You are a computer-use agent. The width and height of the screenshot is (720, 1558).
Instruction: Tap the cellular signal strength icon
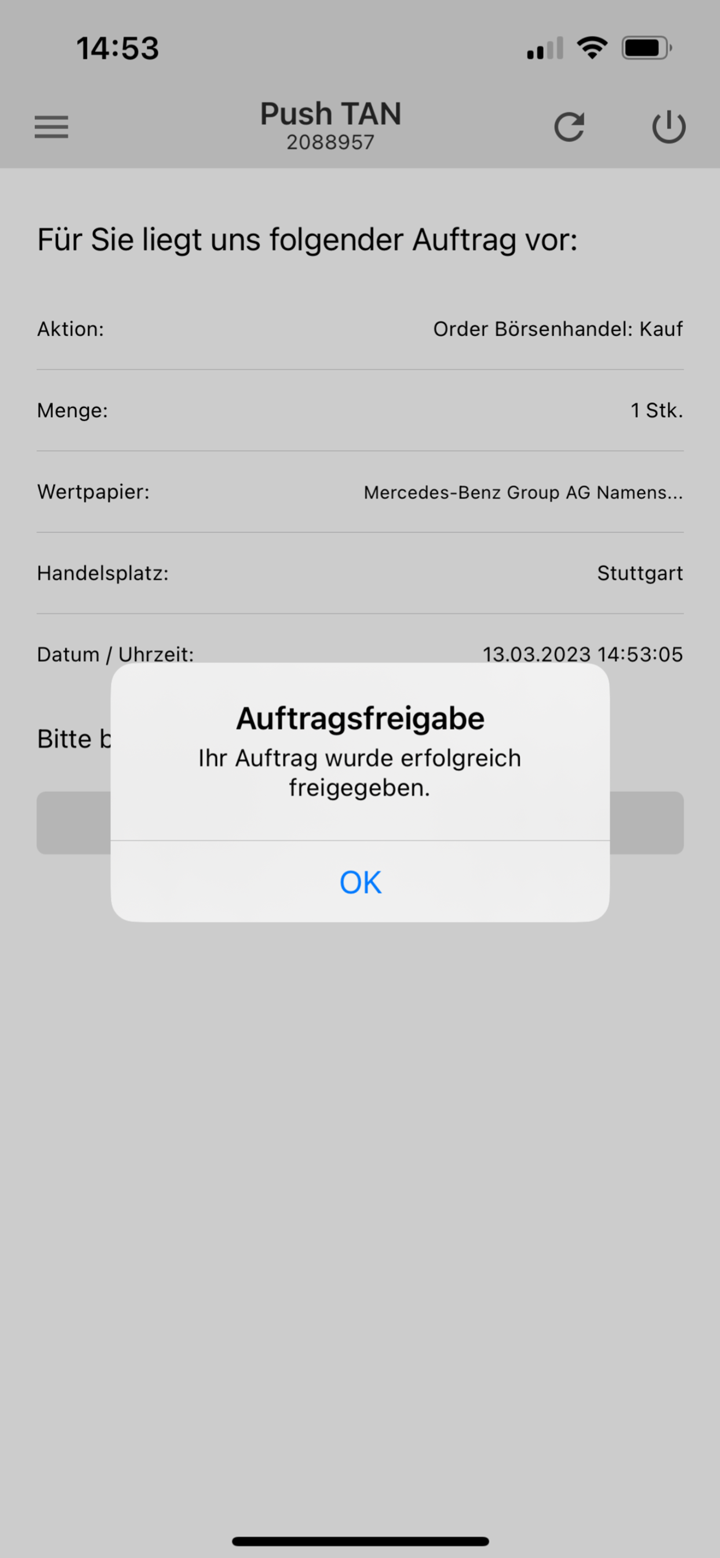click(543, 46)
